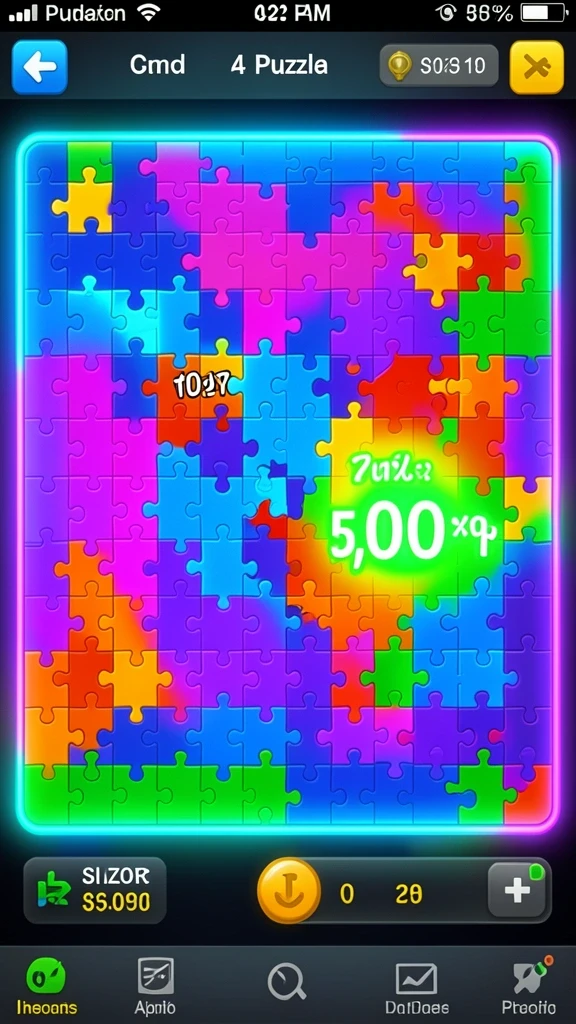Tap the gold coin button
576x1024 pixels.
point(289,891)
